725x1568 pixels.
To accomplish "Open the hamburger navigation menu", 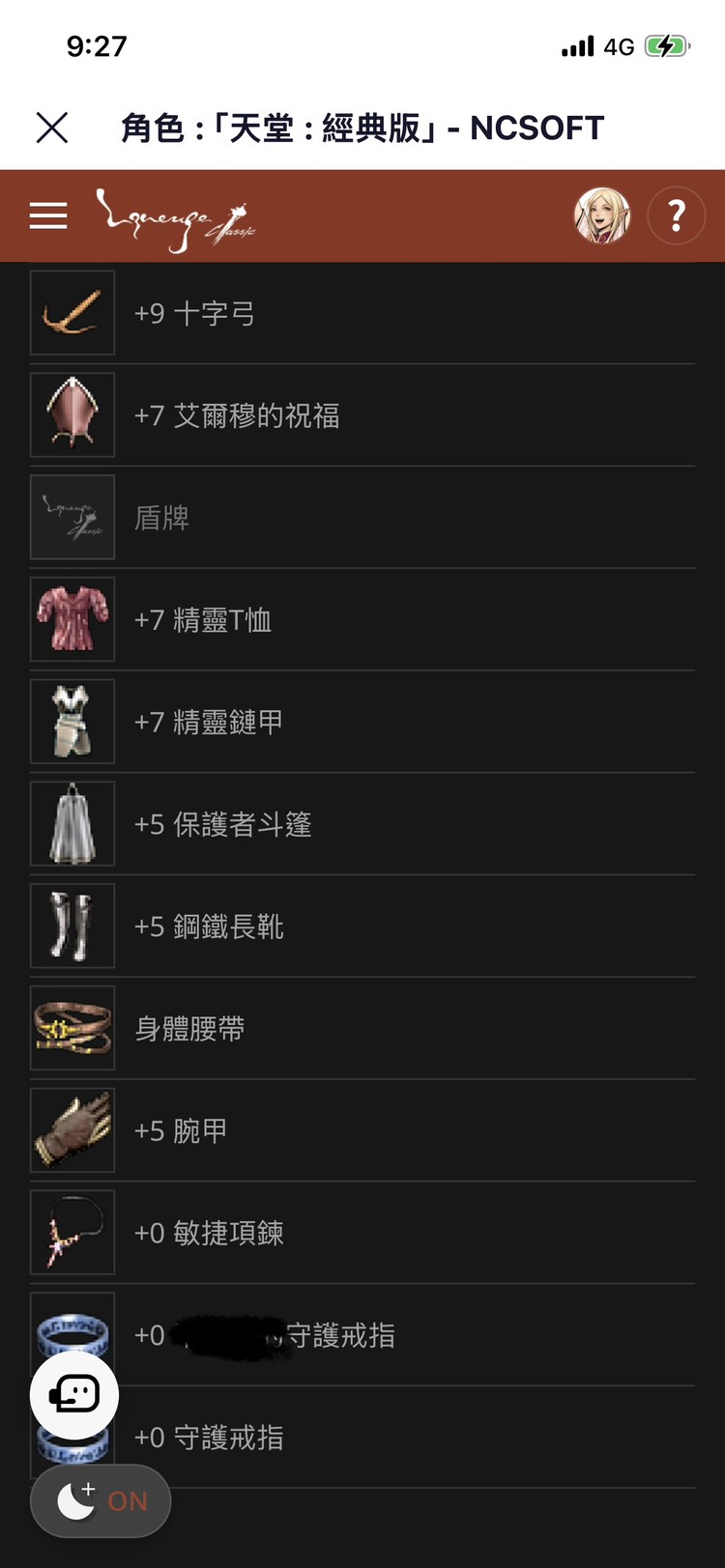I will [x=48, y=215].
